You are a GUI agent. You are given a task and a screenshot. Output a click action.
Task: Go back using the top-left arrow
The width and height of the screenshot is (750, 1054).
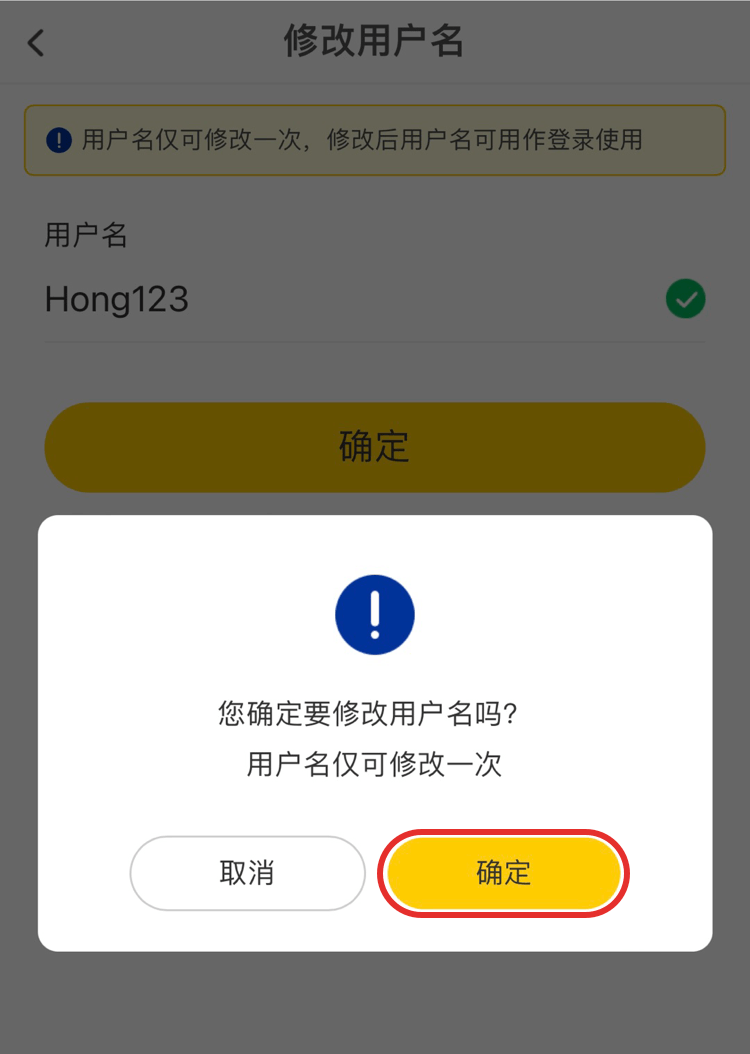(x=36, y=43)
